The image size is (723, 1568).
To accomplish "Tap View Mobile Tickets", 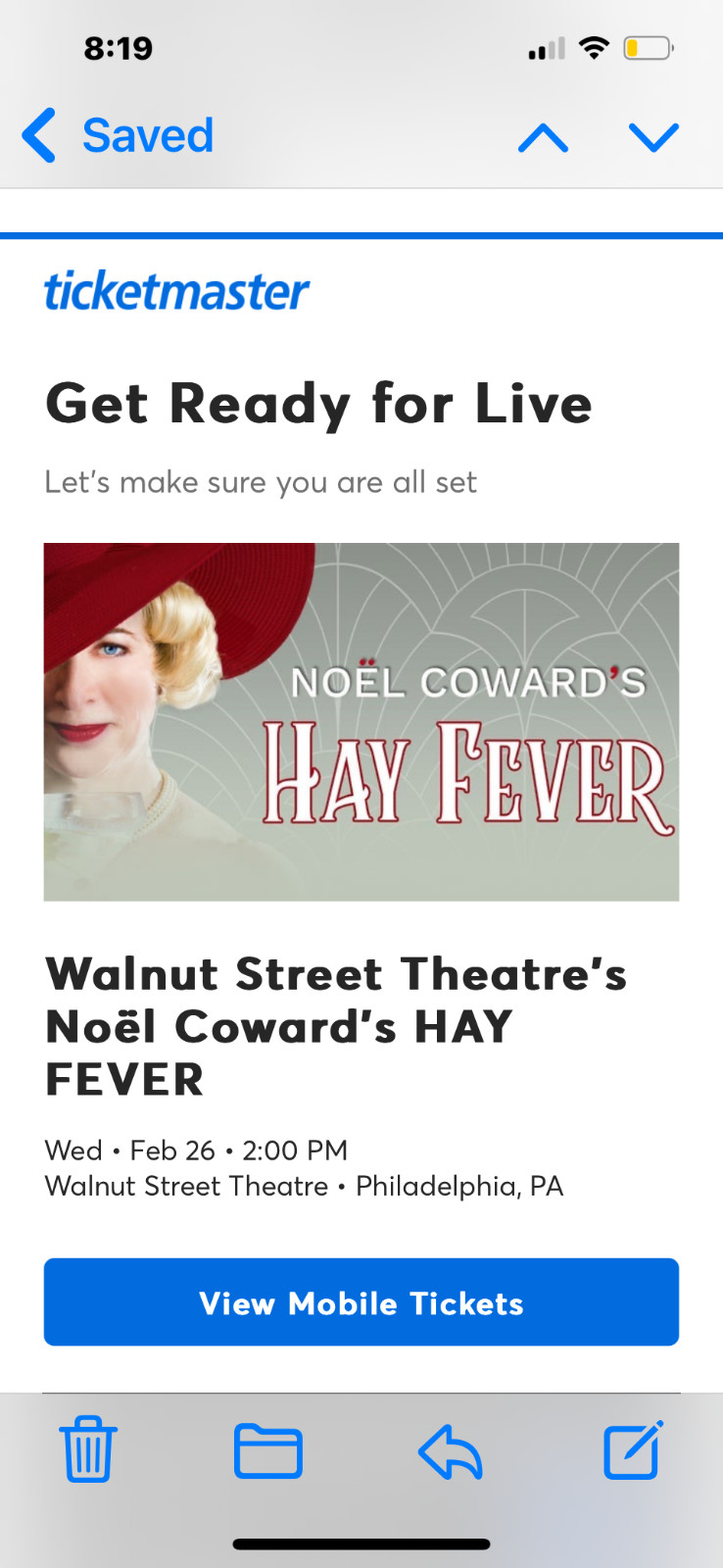I will (x=361, y=1302).
